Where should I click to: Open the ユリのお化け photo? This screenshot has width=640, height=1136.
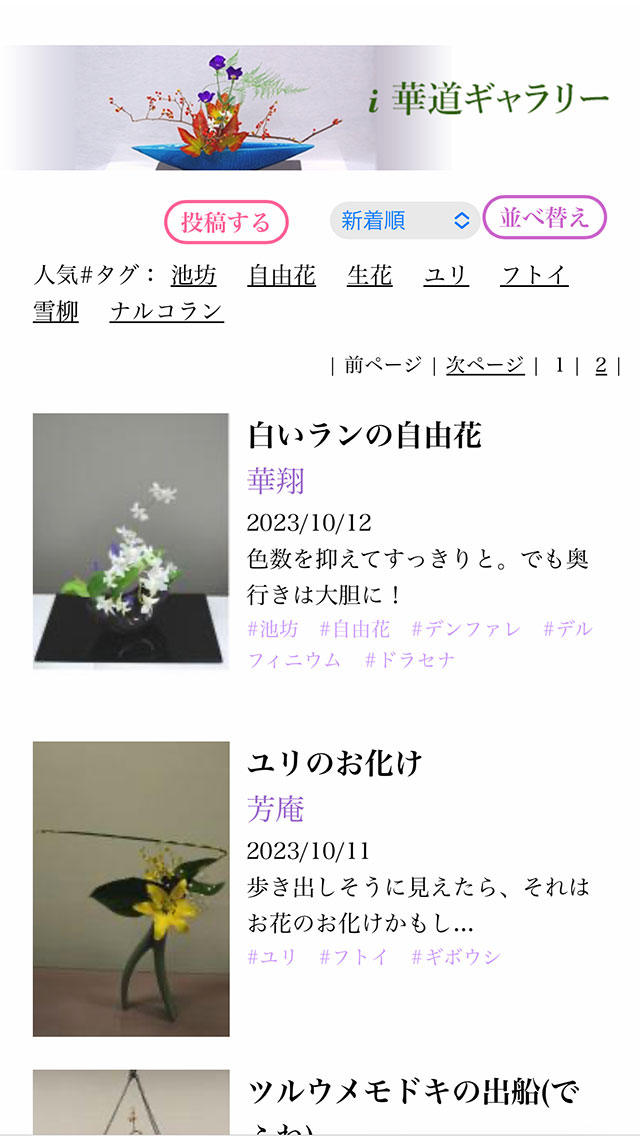coord(131,888)
